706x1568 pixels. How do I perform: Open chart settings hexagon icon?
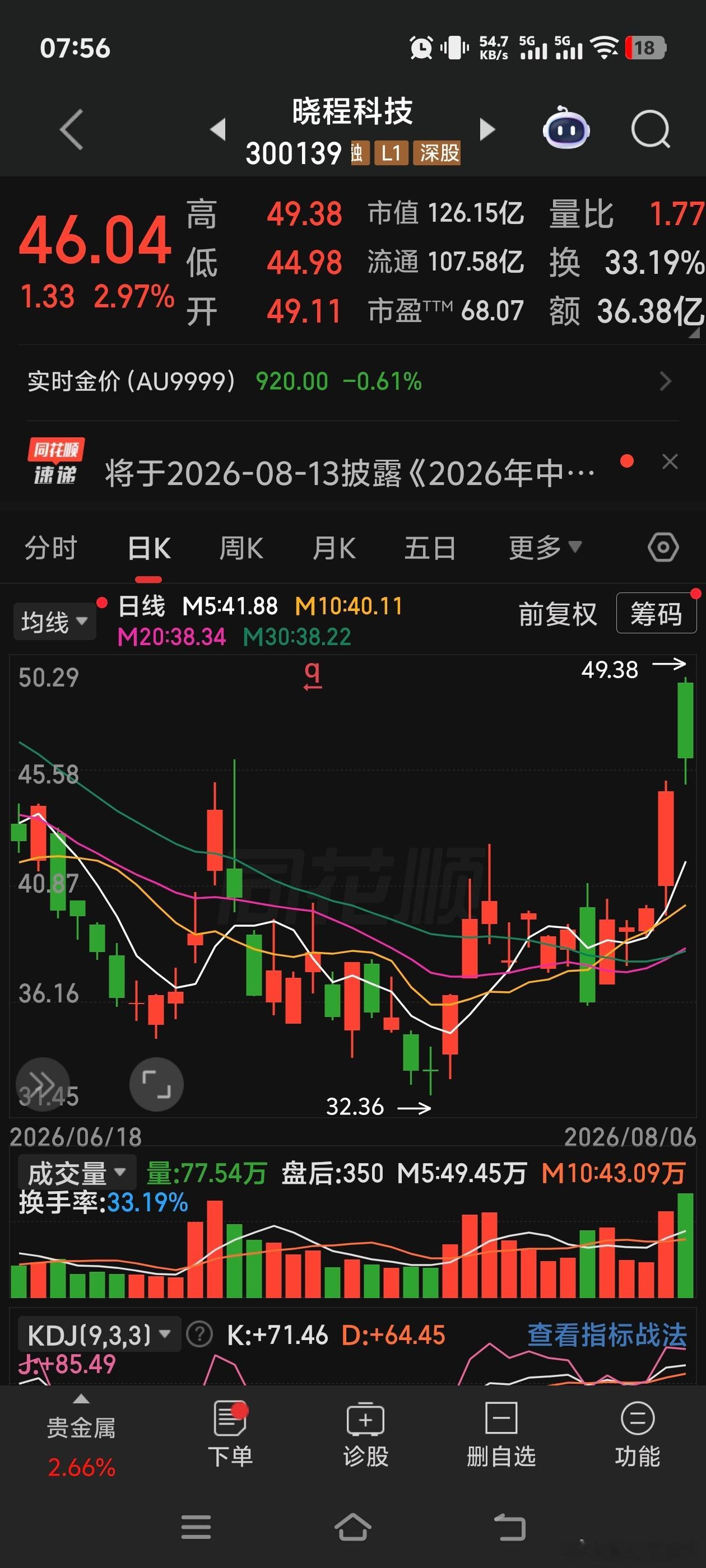point(663,547)
